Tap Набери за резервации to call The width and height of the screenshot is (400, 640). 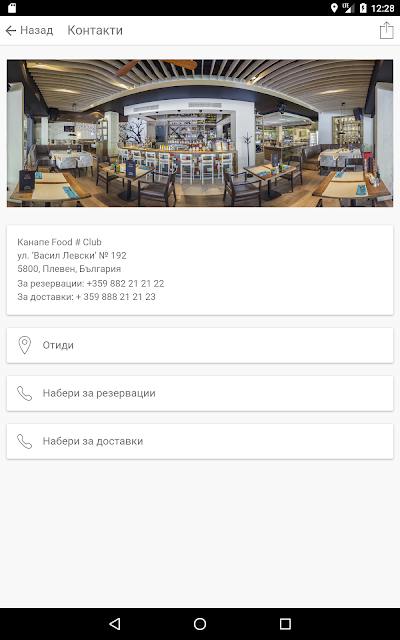click(200, 393)
